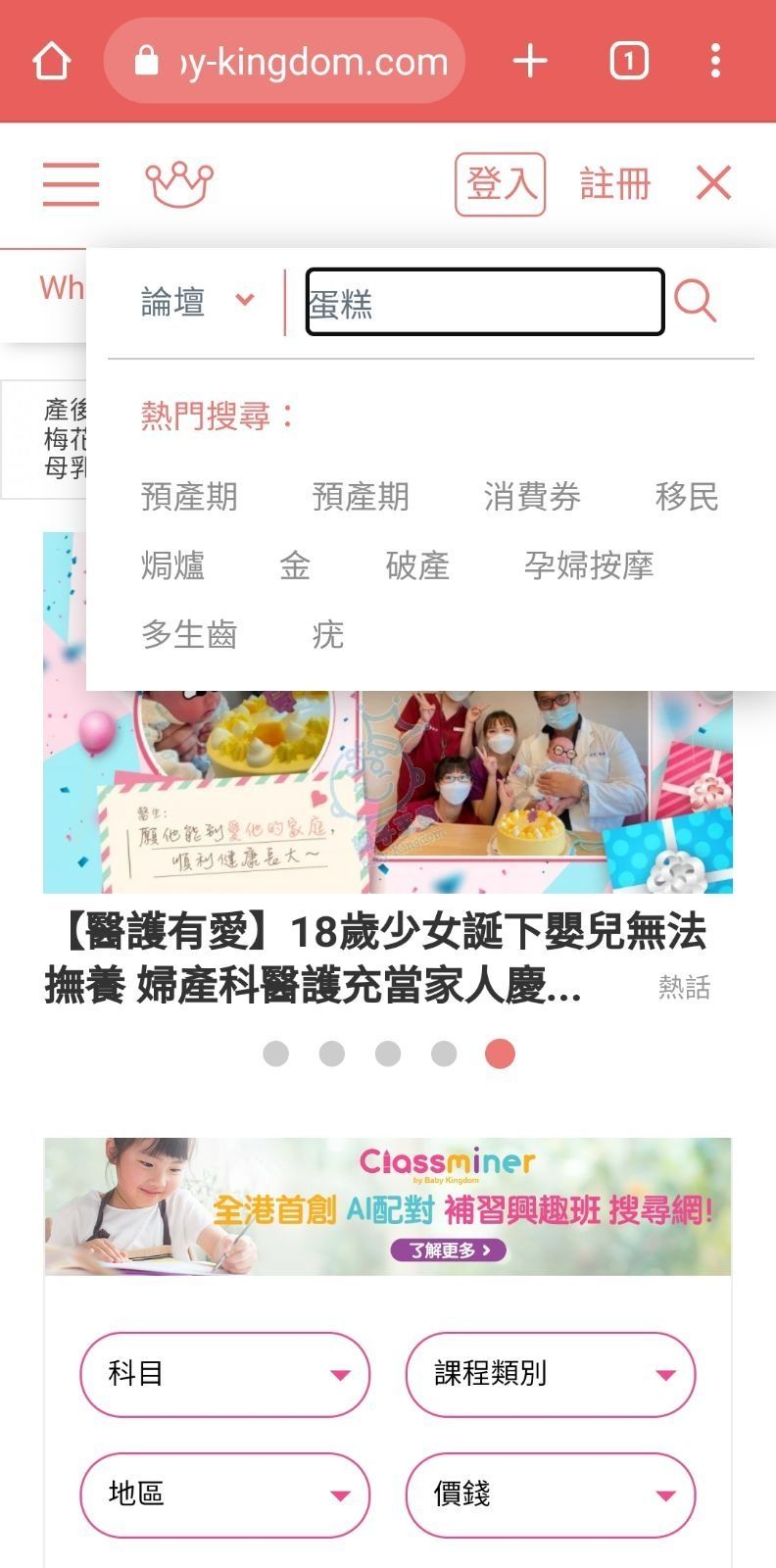Open a new browser tab
Viewport: 776px width, 1568px height.
[530, 61]
